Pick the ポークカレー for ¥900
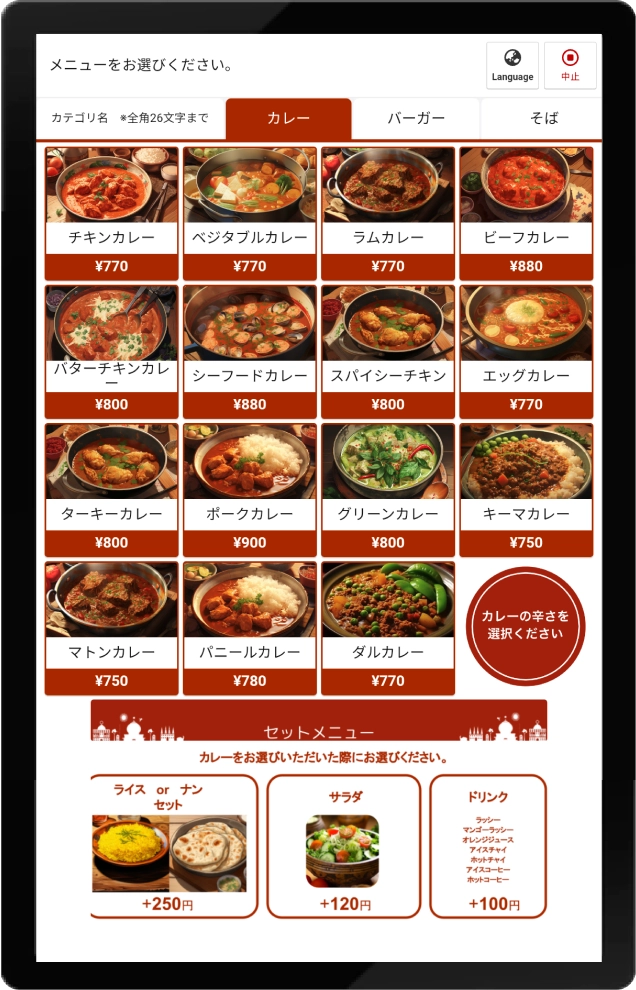The width and height of the screenshot is (636, 990). tap(250, 489)
